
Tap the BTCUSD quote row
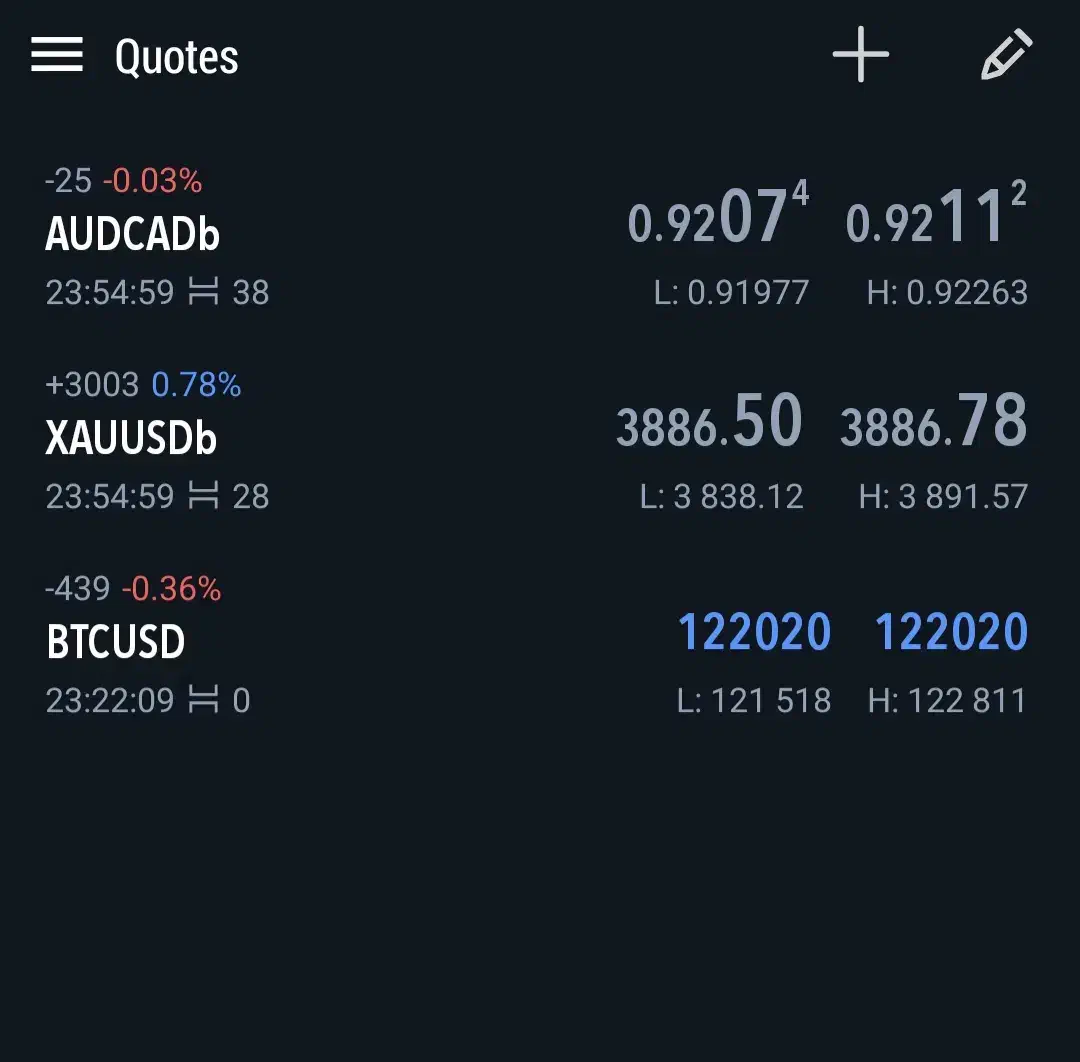[116, 643]
